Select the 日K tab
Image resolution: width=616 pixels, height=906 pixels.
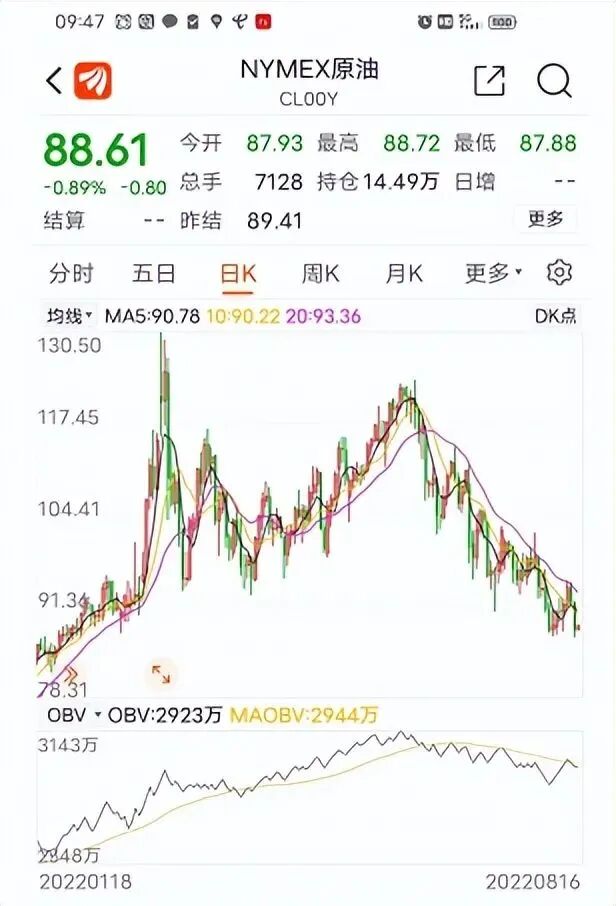coord(238,274)
